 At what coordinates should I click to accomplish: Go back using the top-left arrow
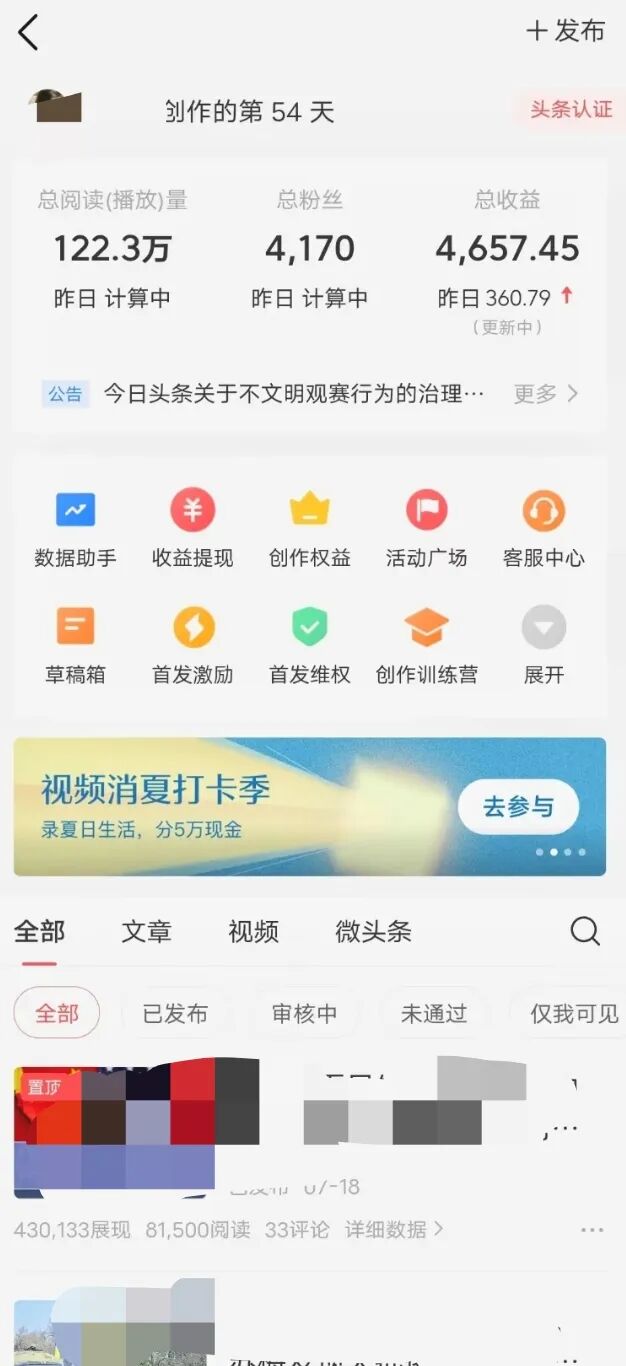pyautogui.click(x=28, y=33)
